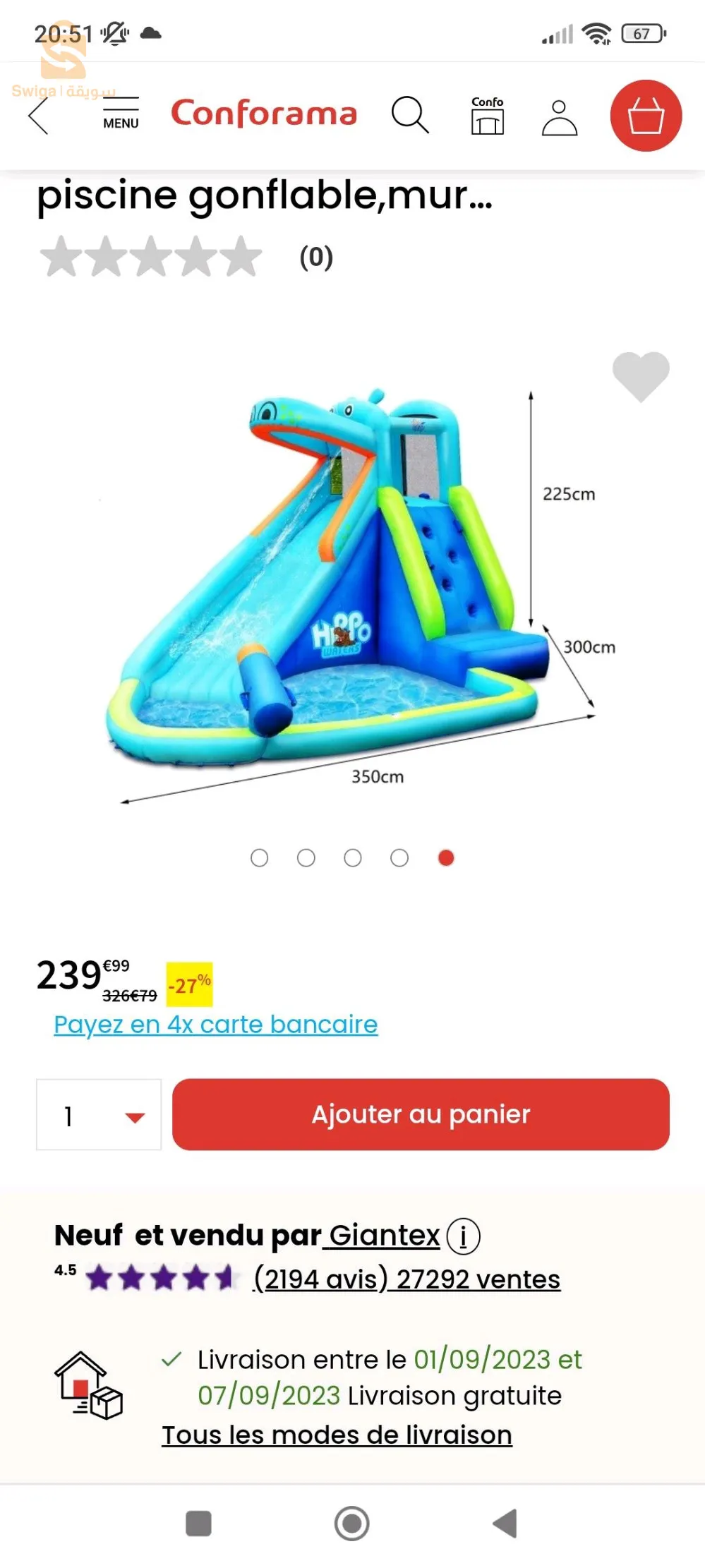Screen dimensions: 705x1568
Task: Show the third product image dot
Action: click(x=353, y=858)
